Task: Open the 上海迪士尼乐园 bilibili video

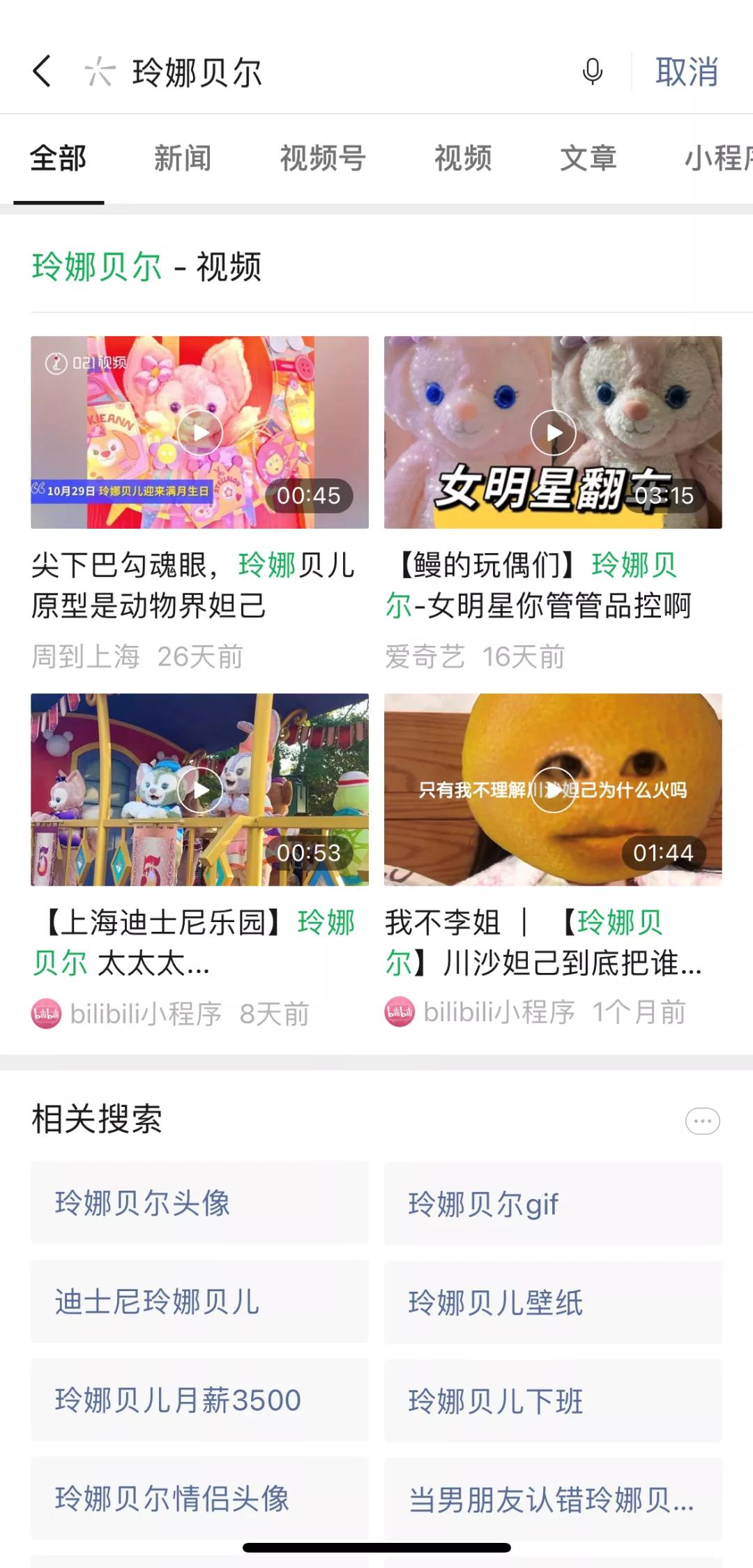Action: 199,789
